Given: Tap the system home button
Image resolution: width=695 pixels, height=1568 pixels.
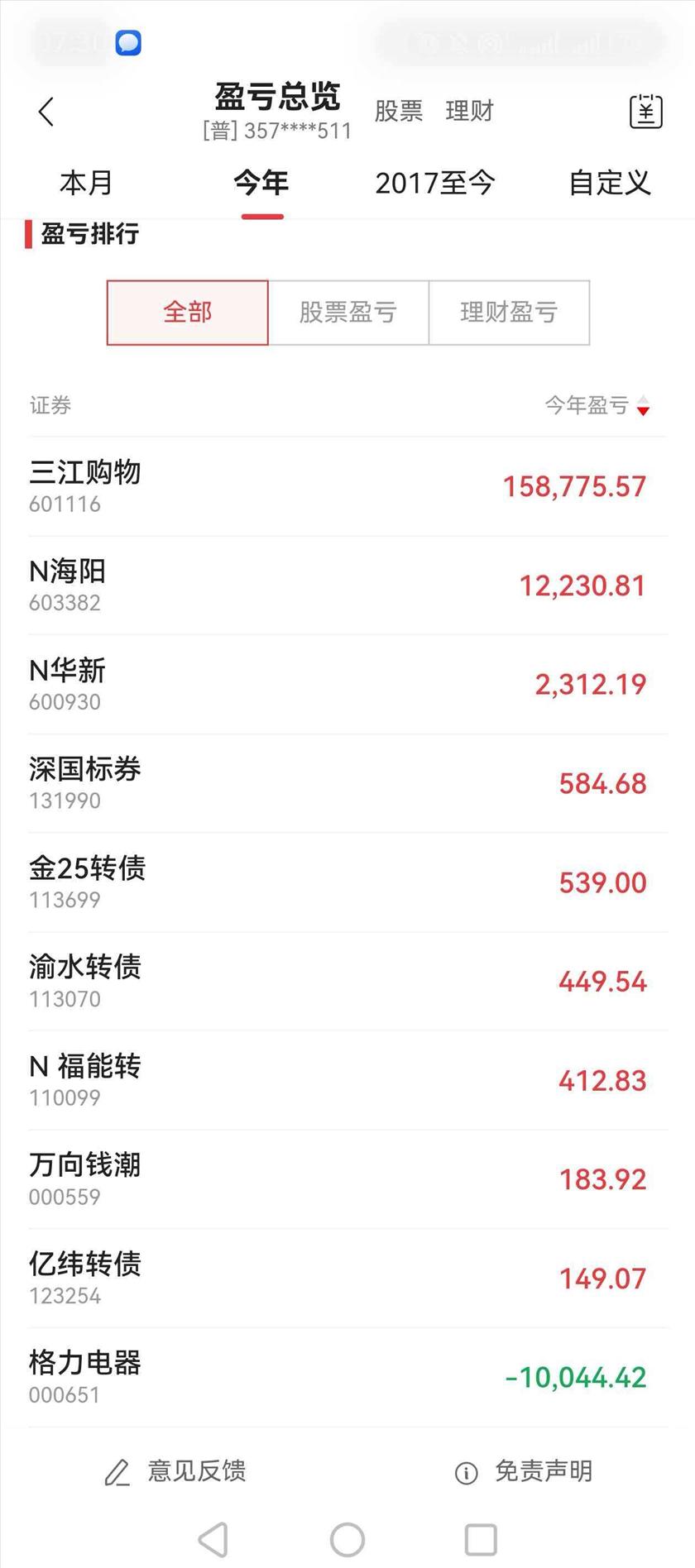Looking at the screenshot, I should 347,1540.
